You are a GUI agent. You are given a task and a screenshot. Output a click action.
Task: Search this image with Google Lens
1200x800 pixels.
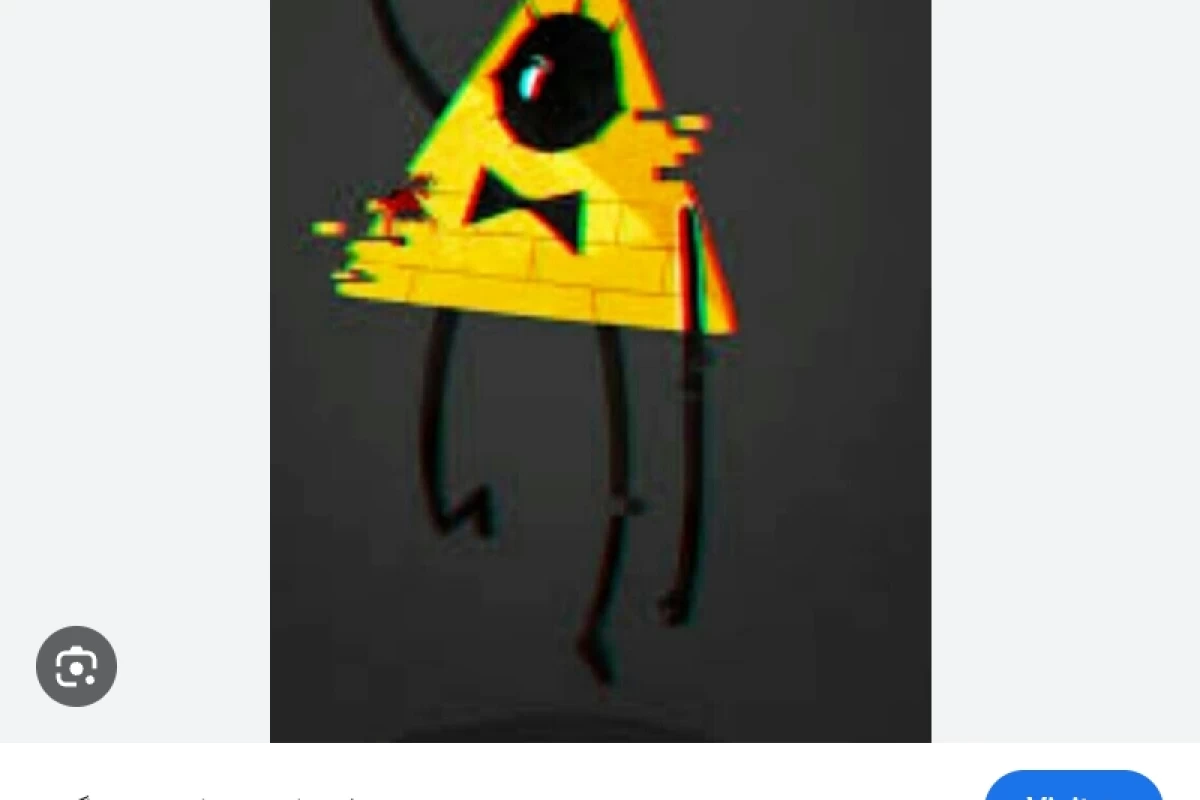pyautogui.click(x=76, y=666)
